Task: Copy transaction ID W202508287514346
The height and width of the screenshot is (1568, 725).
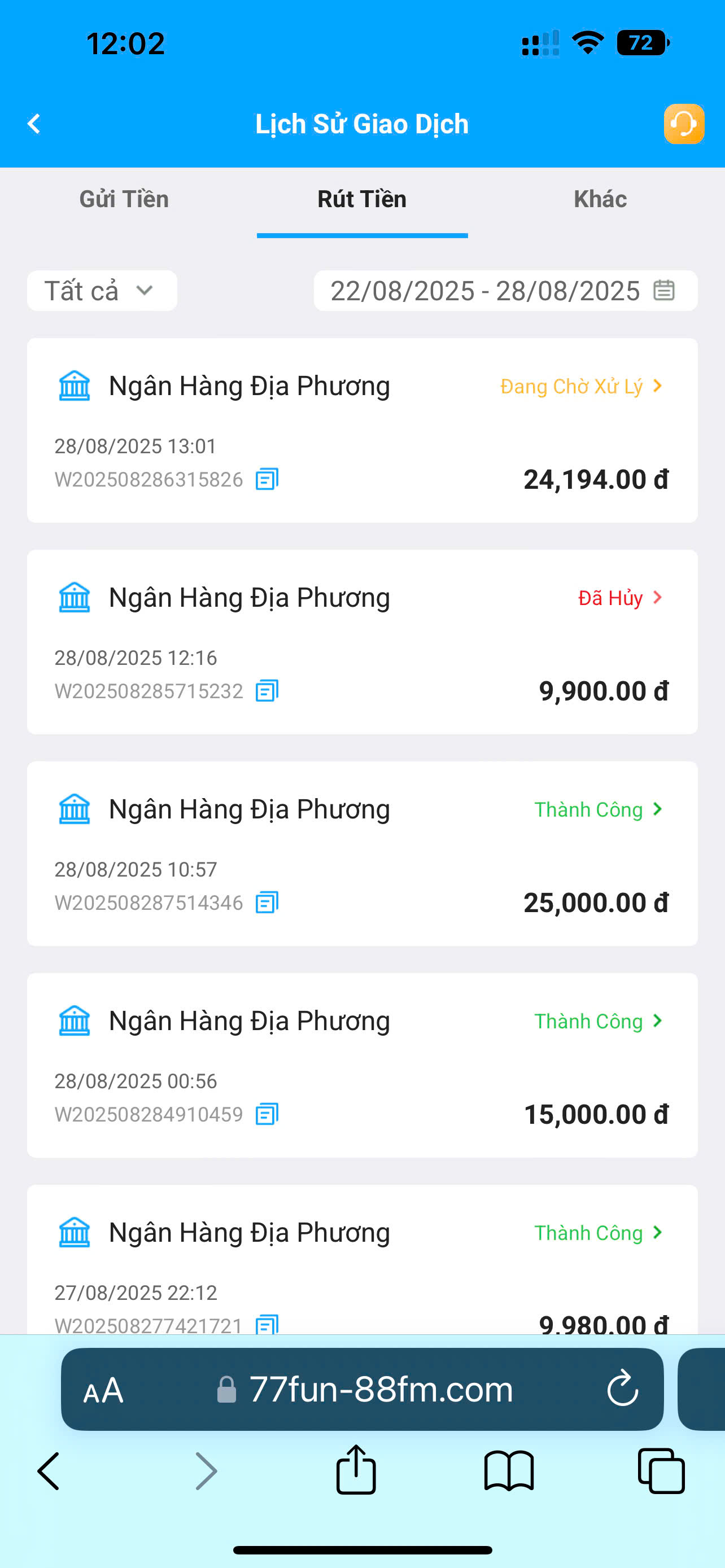Action: [x=267, y=902]
